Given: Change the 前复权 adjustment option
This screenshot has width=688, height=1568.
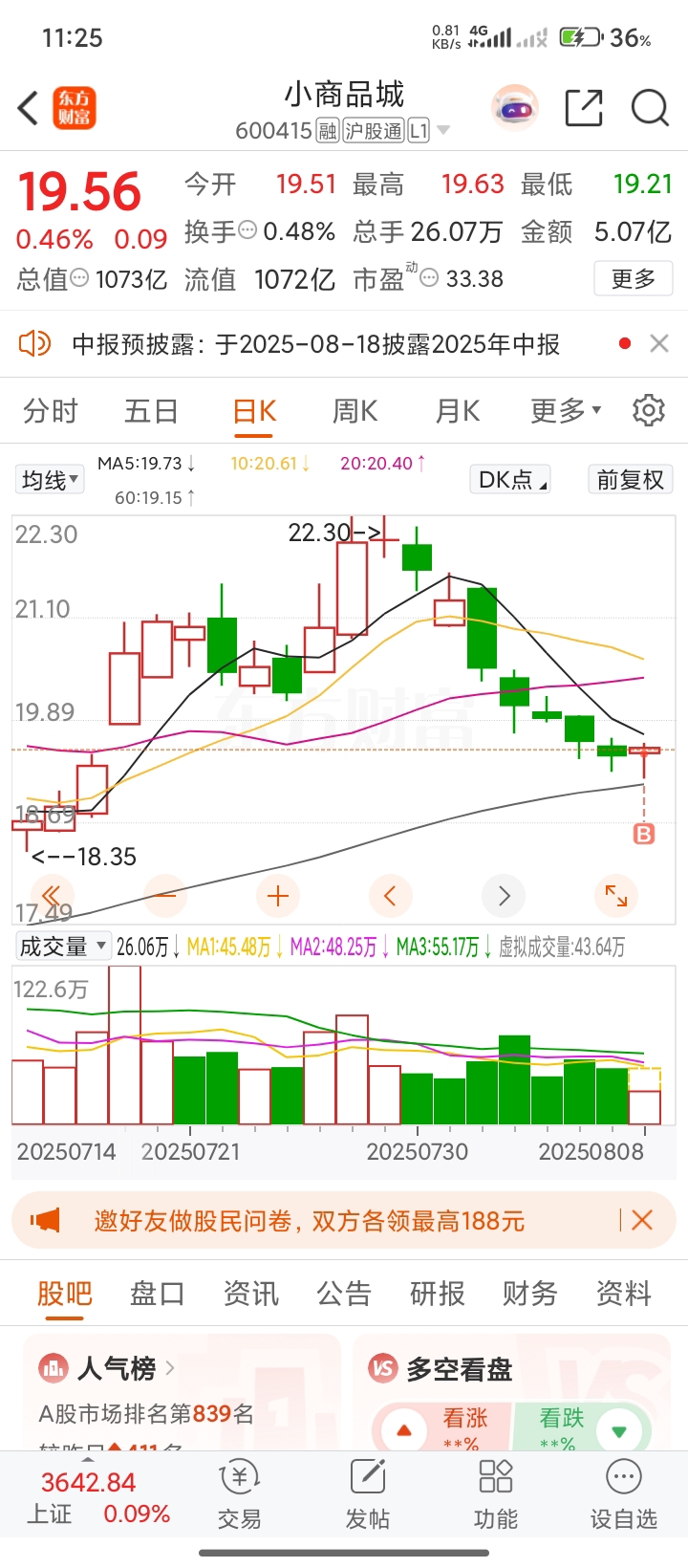Looking at the screenshot, I should 630,479.
